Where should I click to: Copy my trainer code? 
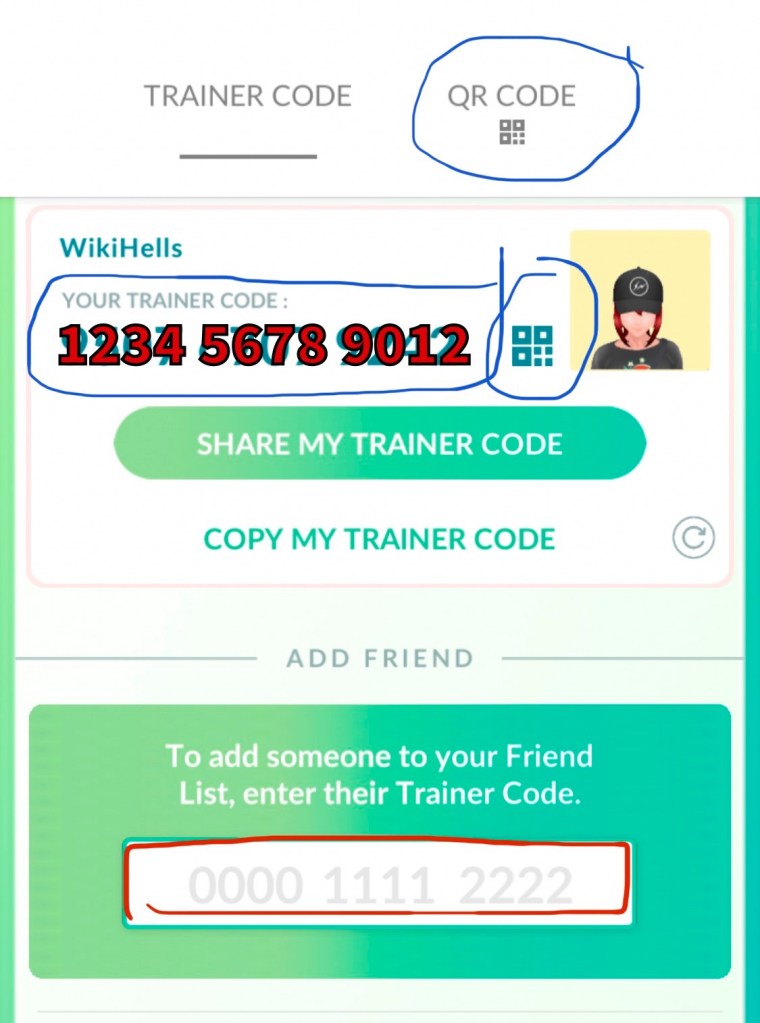(x=379, y=539)
